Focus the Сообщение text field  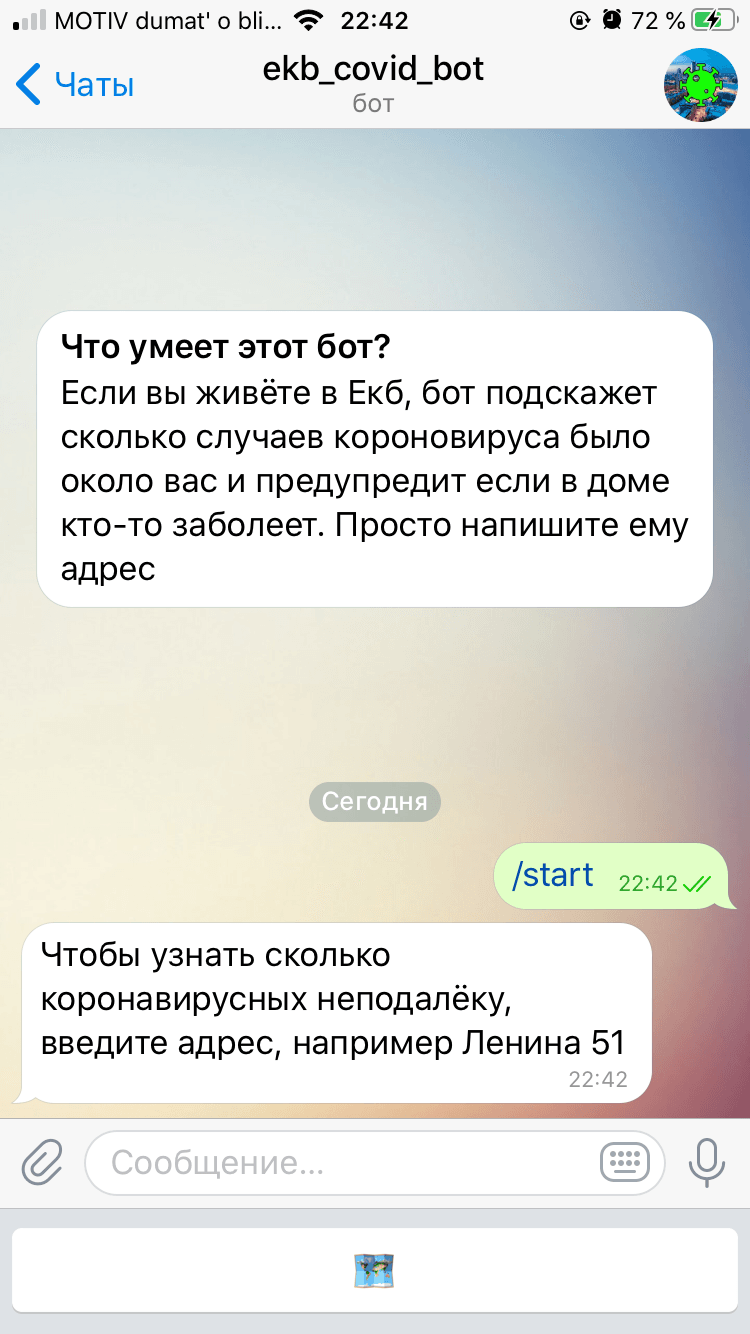pos(340,1163)
